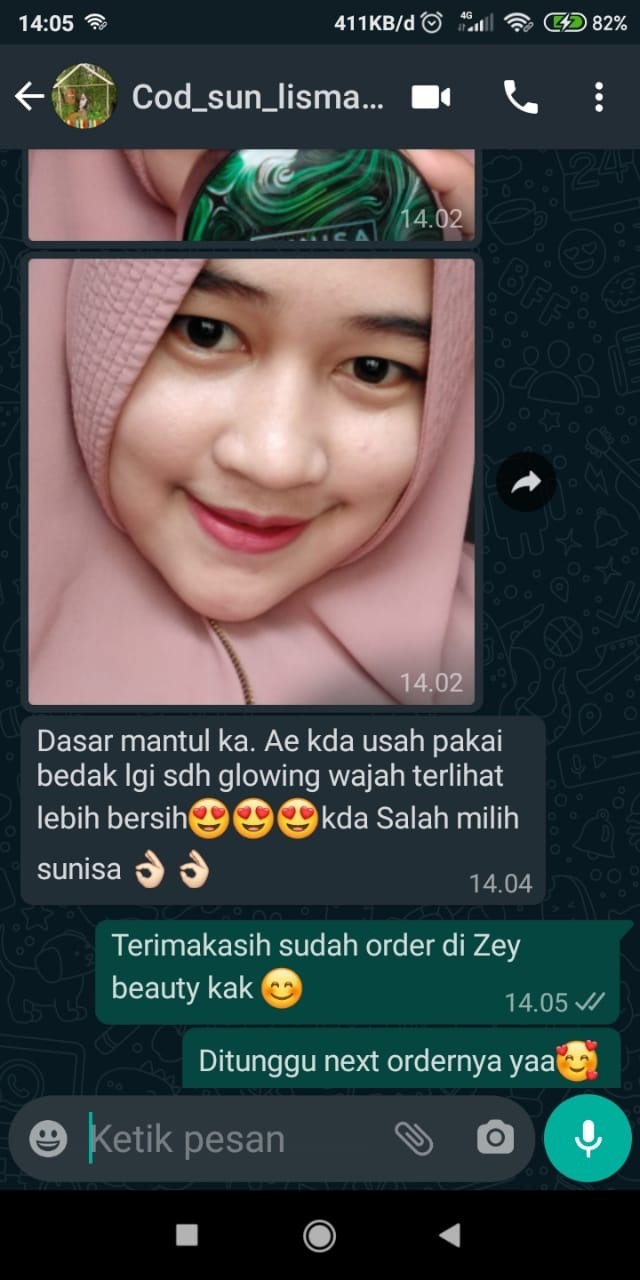Open the emoji picker

pos(48,1138)
